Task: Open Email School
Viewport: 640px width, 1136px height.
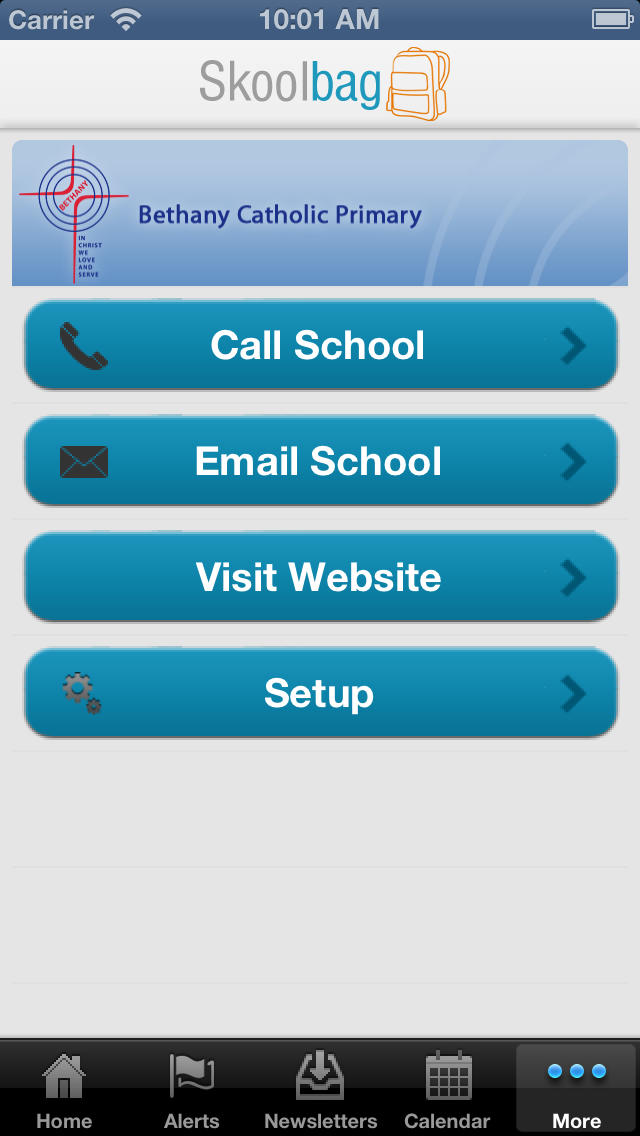Action: 320,461
